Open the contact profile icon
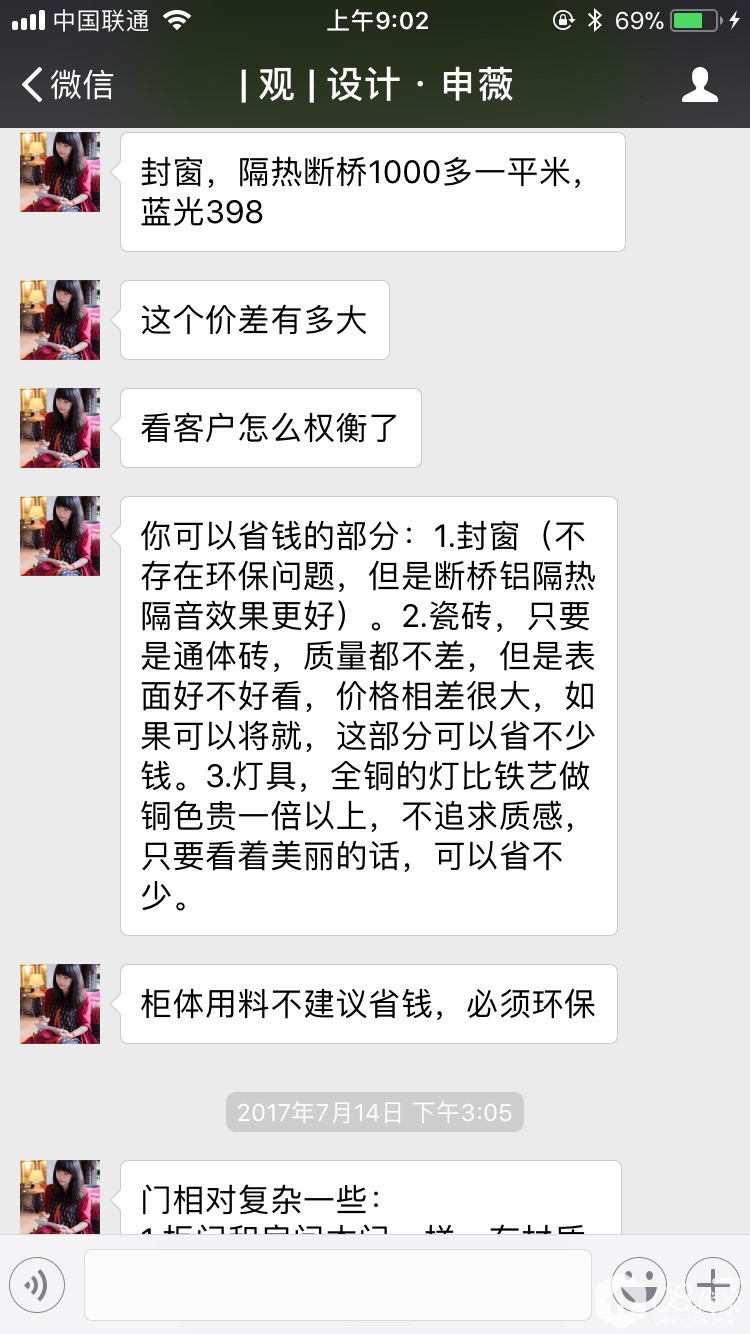 point(699,85)
